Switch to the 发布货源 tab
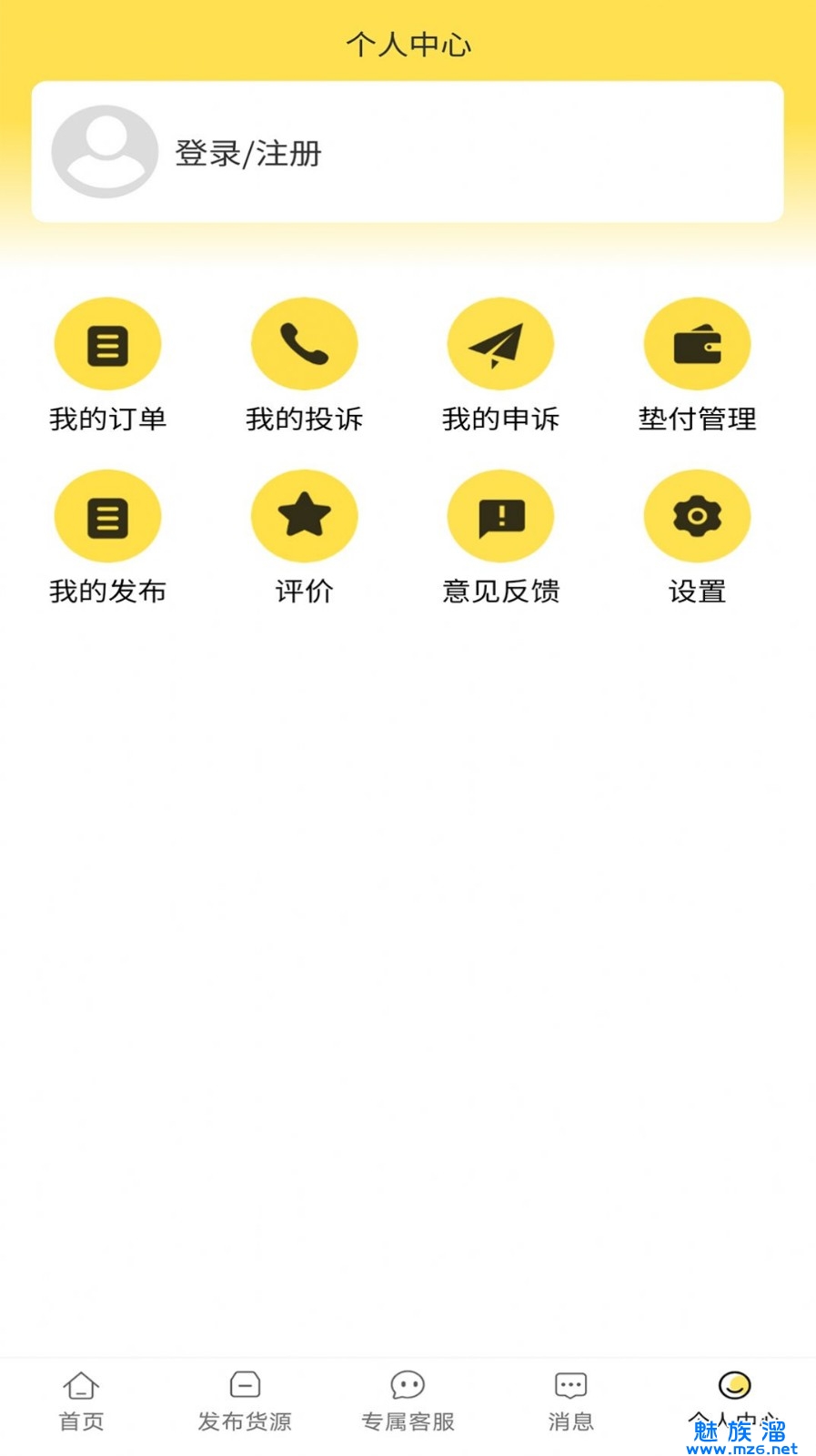816x1456 pixels. [245, 1402]
